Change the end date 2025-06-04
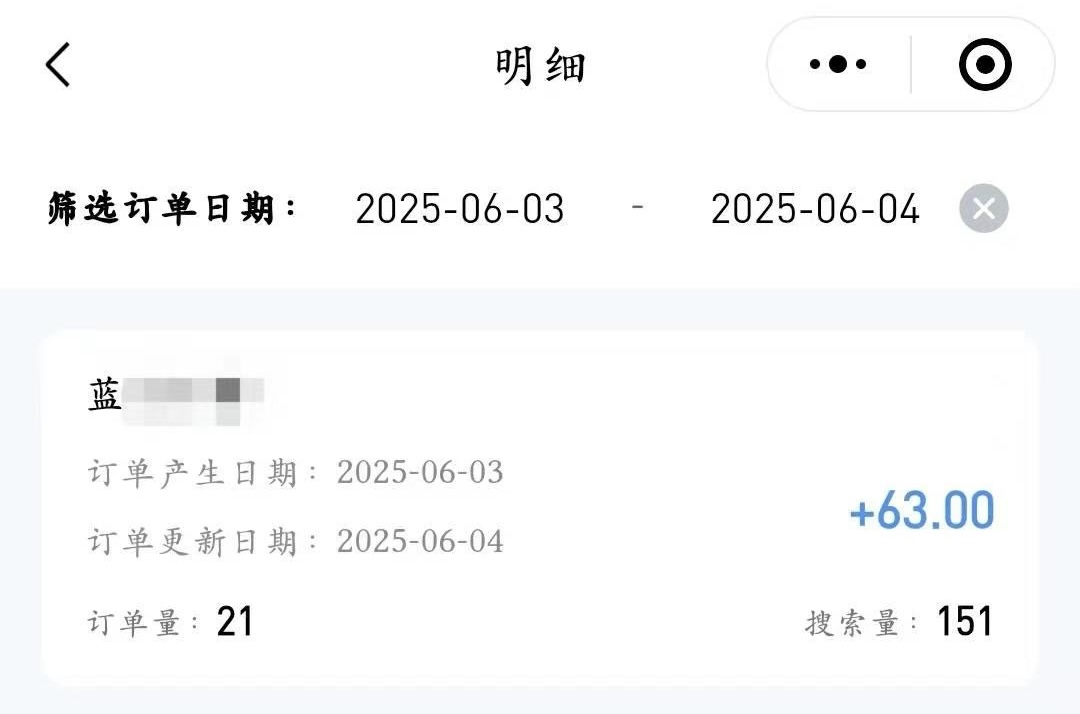1080x714 pixels. [815, 209]
